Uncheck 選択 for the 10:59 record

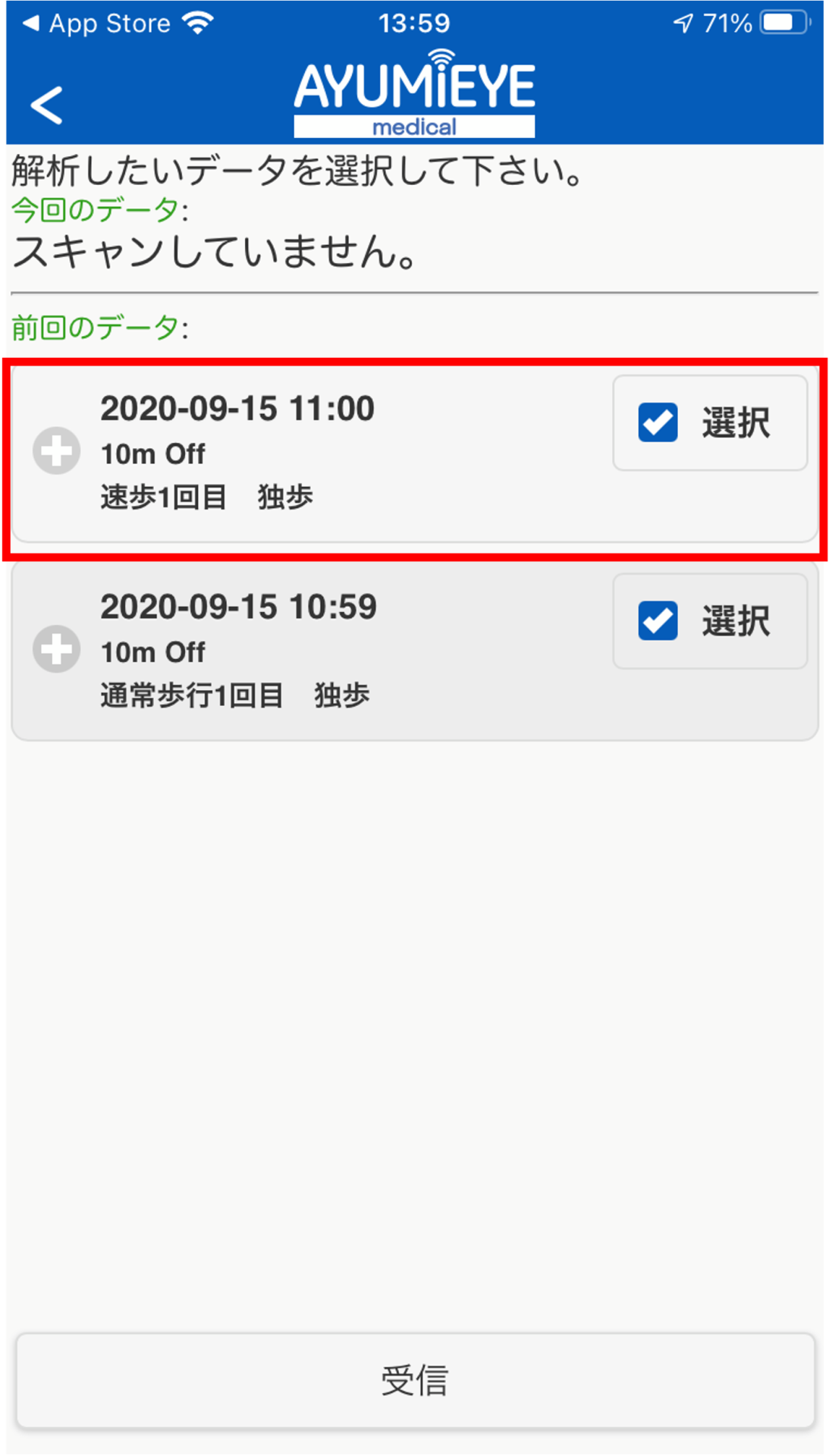pyautogui.click(x=658, y=621)
